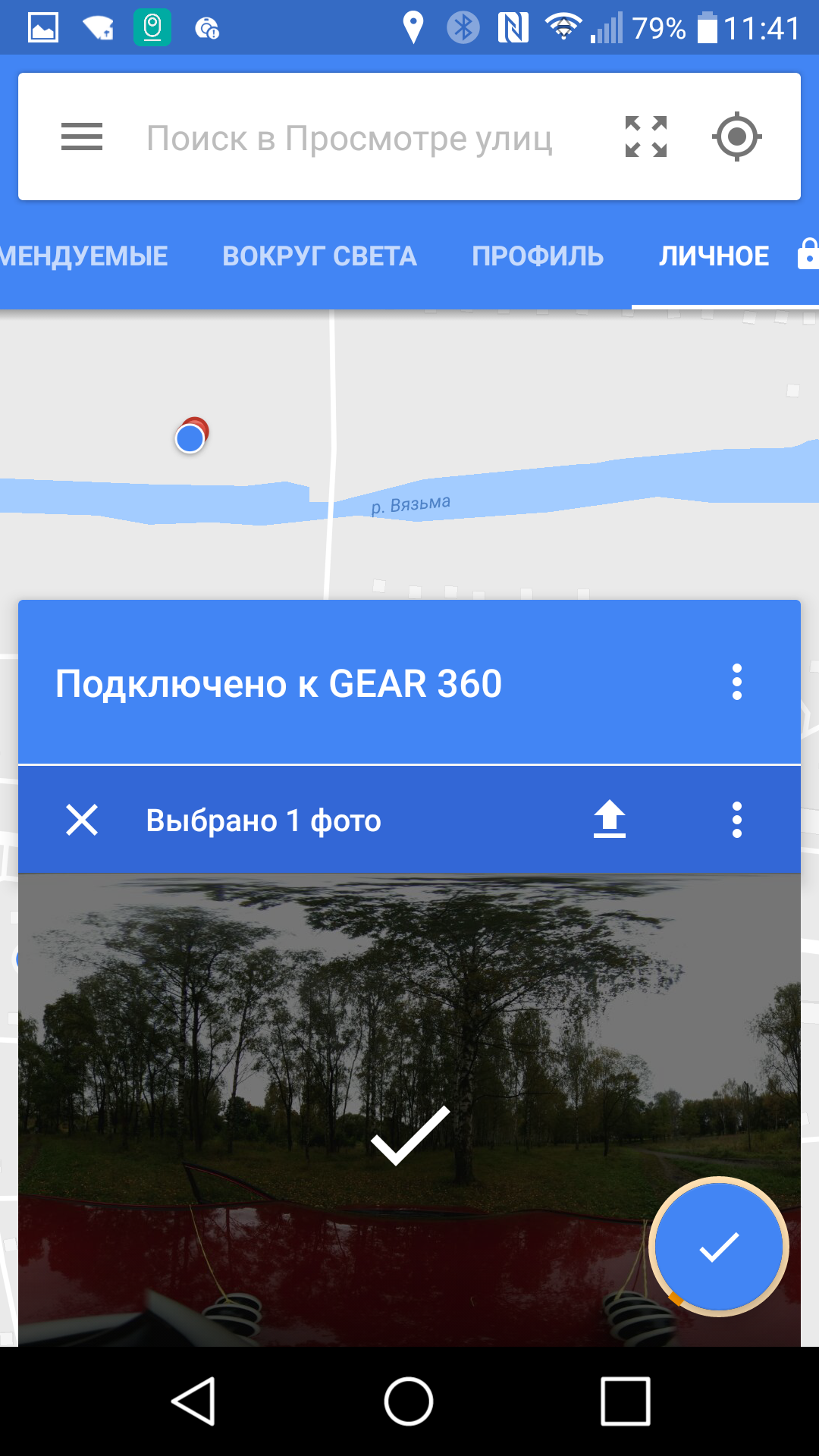Go back using the system back button

click(x=194, y=1401)
